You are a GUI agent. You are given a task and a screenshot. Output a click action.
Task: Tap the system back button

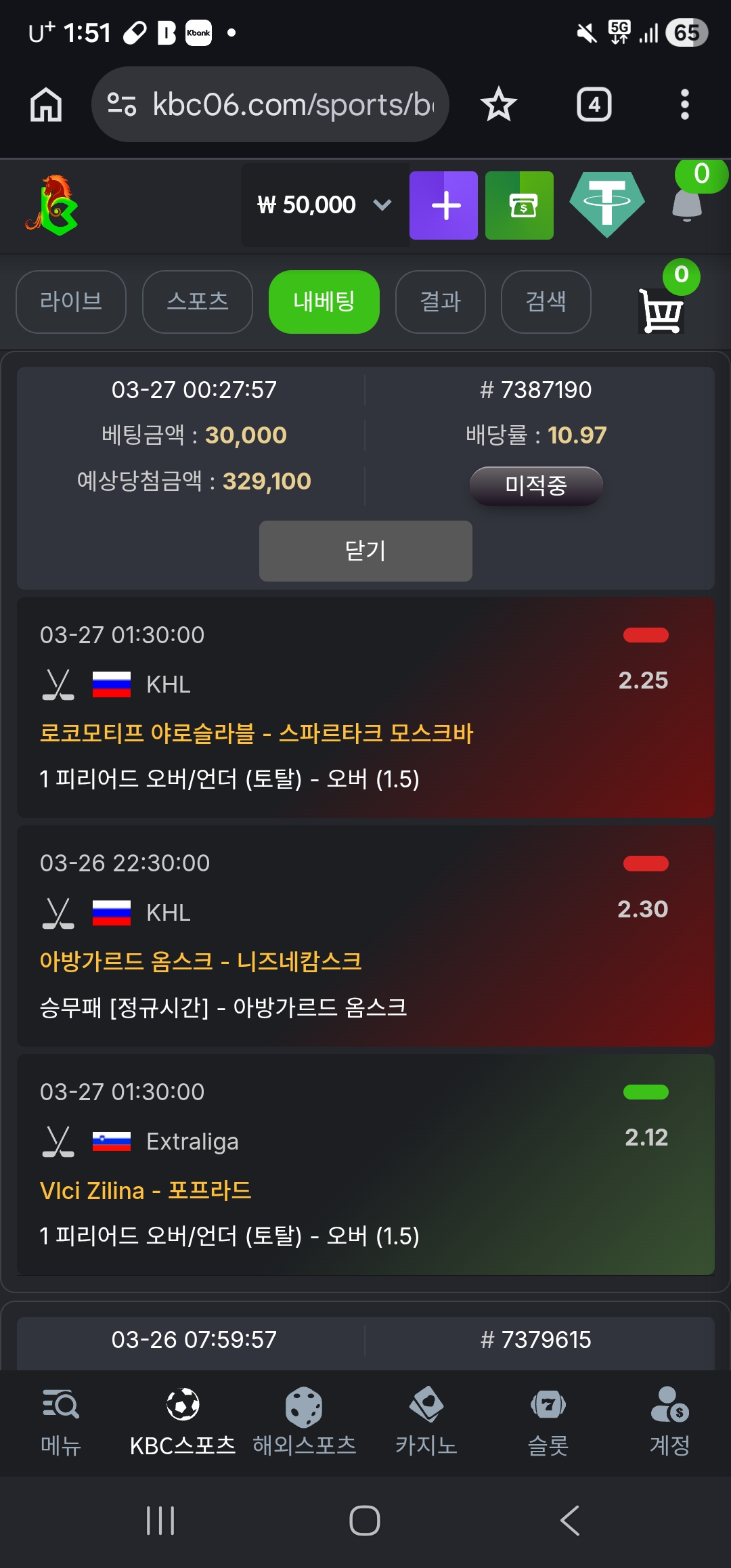570,1521
